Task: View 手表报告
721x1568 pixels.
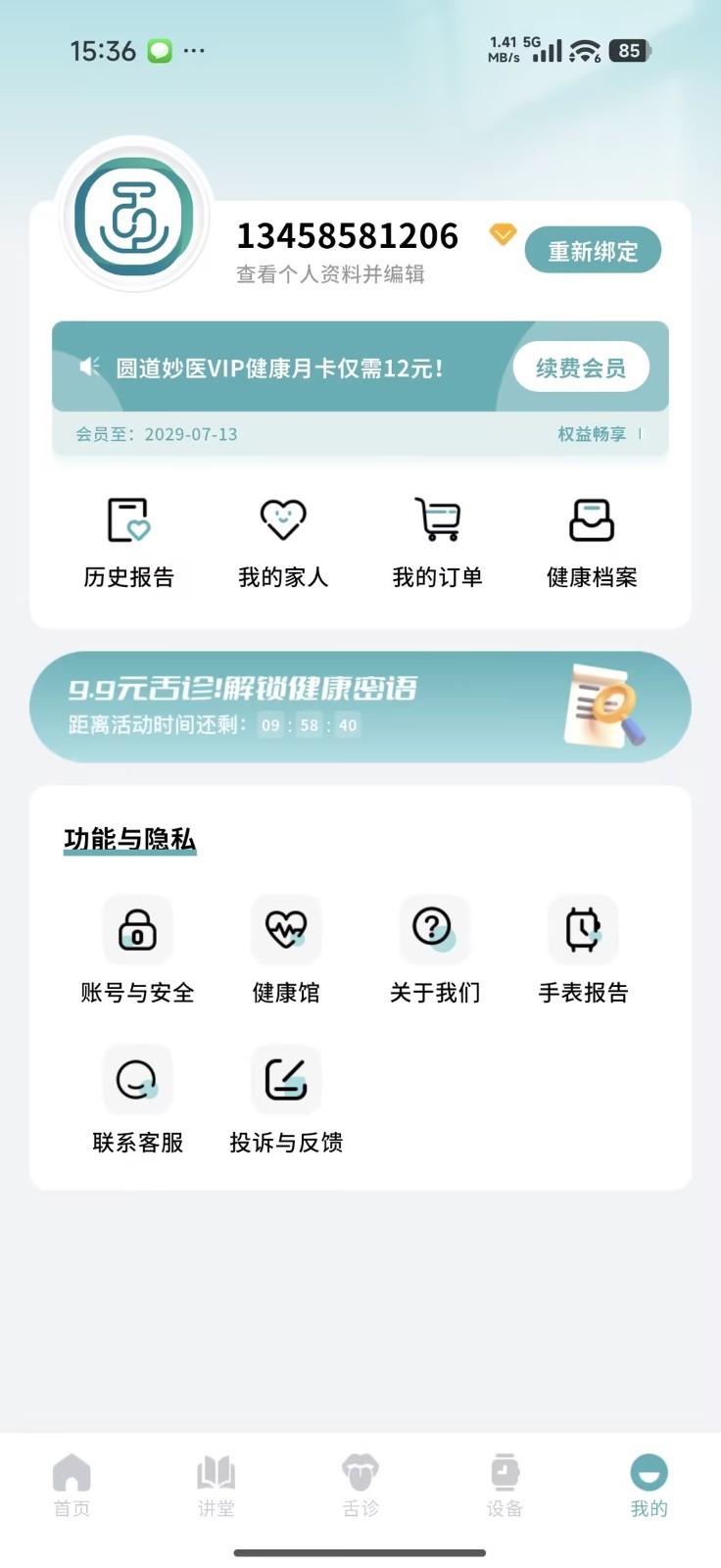Action: tap(583, 950)
